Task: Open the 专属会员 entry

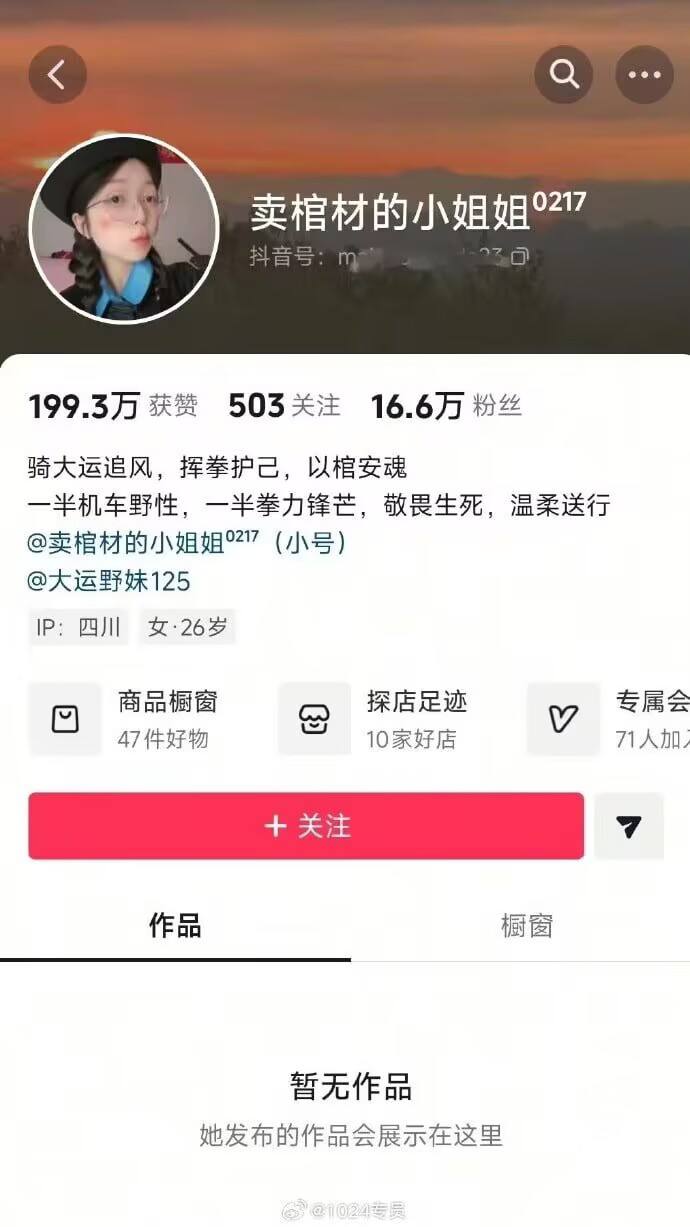Action: [608, 719]
